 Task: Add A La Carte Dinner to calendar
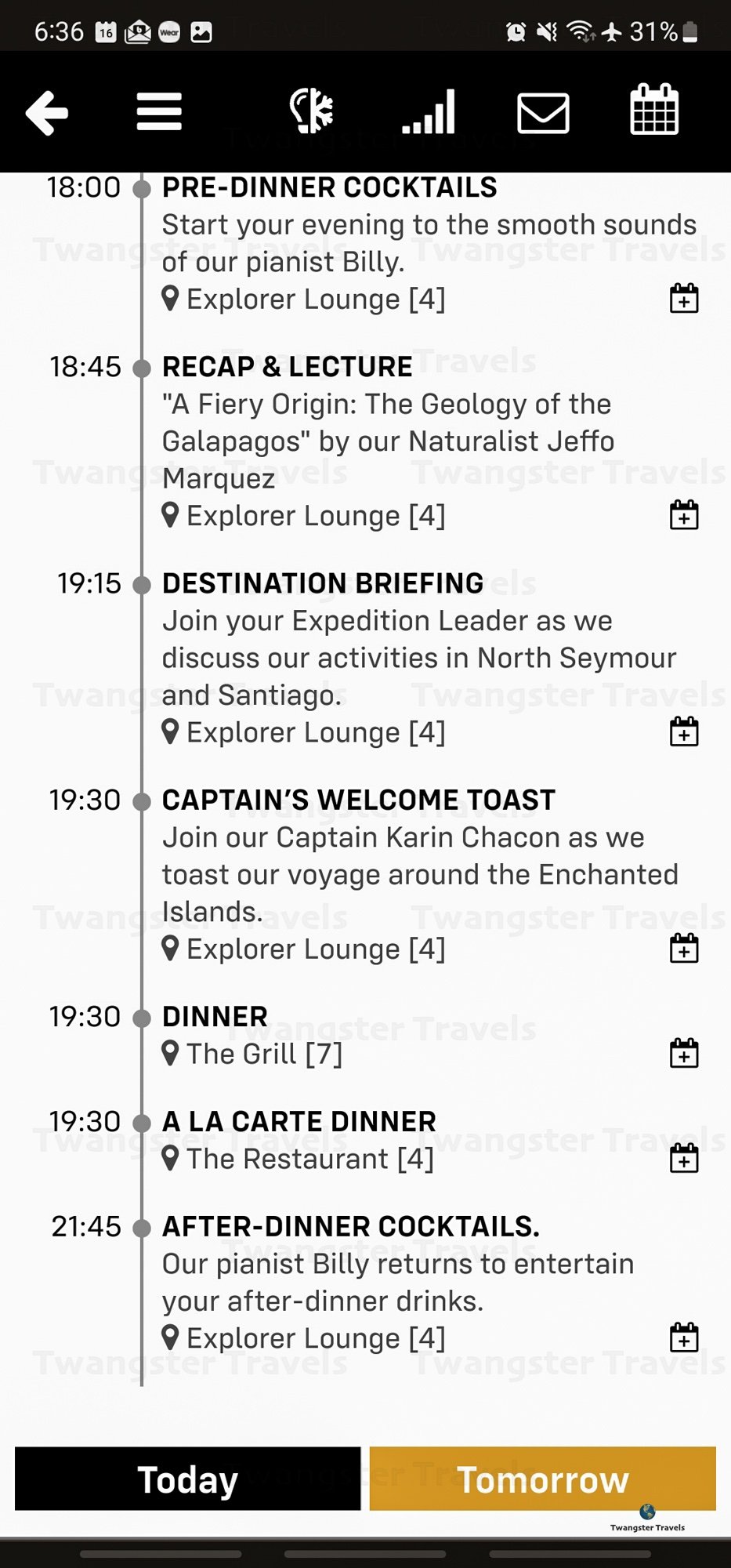(x=684, y=1158)
